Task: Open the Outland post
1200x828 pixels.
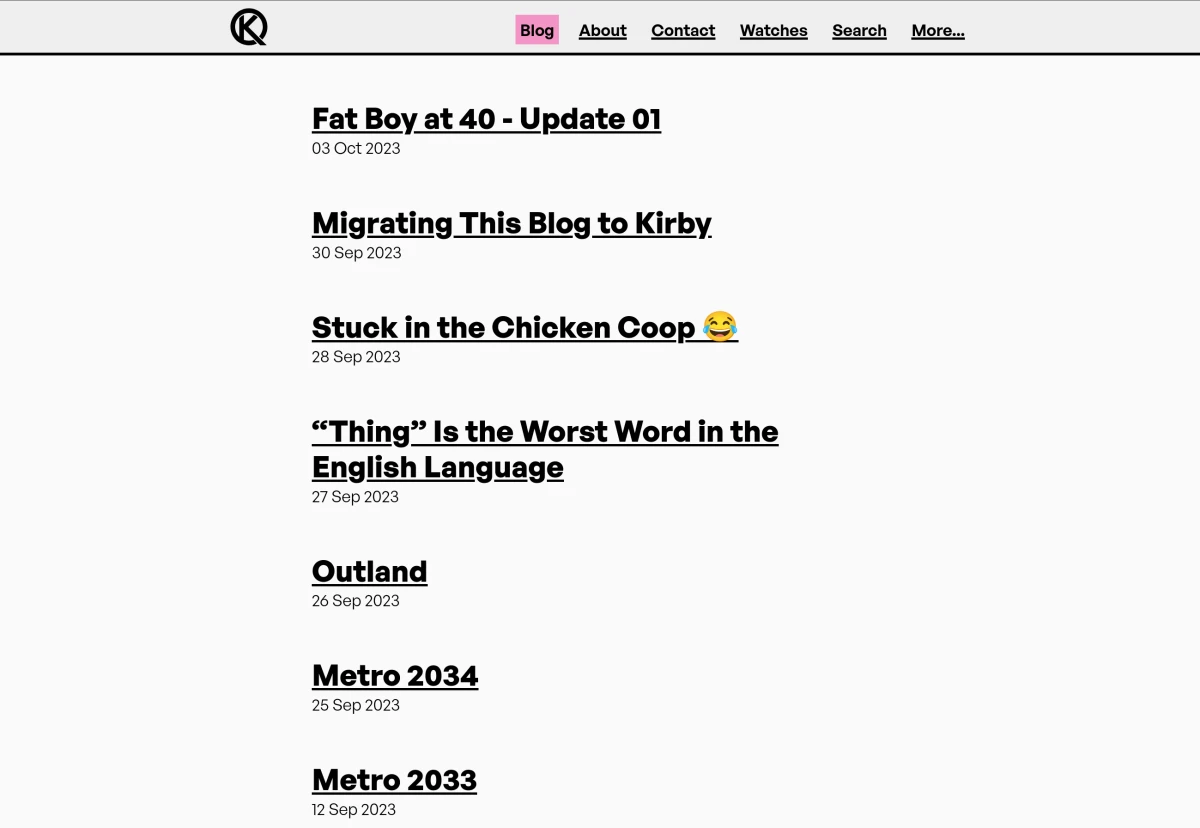Action: click(x=369, y=571)
